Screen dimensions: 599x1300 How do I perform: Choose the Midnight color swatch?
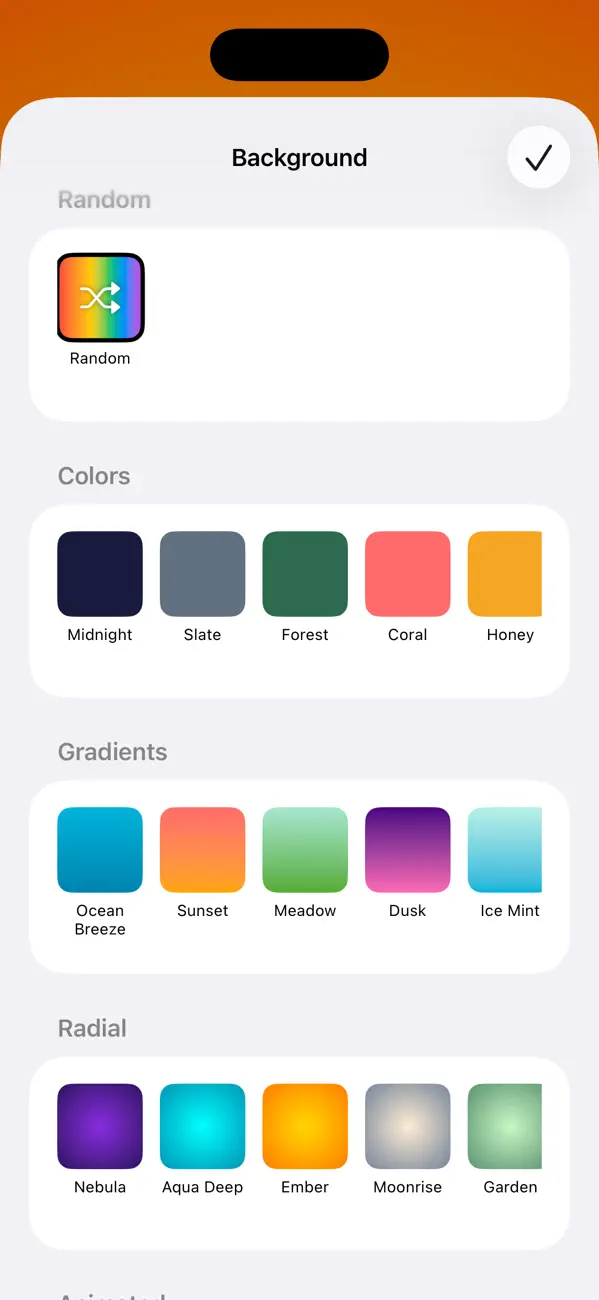[100, 574]
